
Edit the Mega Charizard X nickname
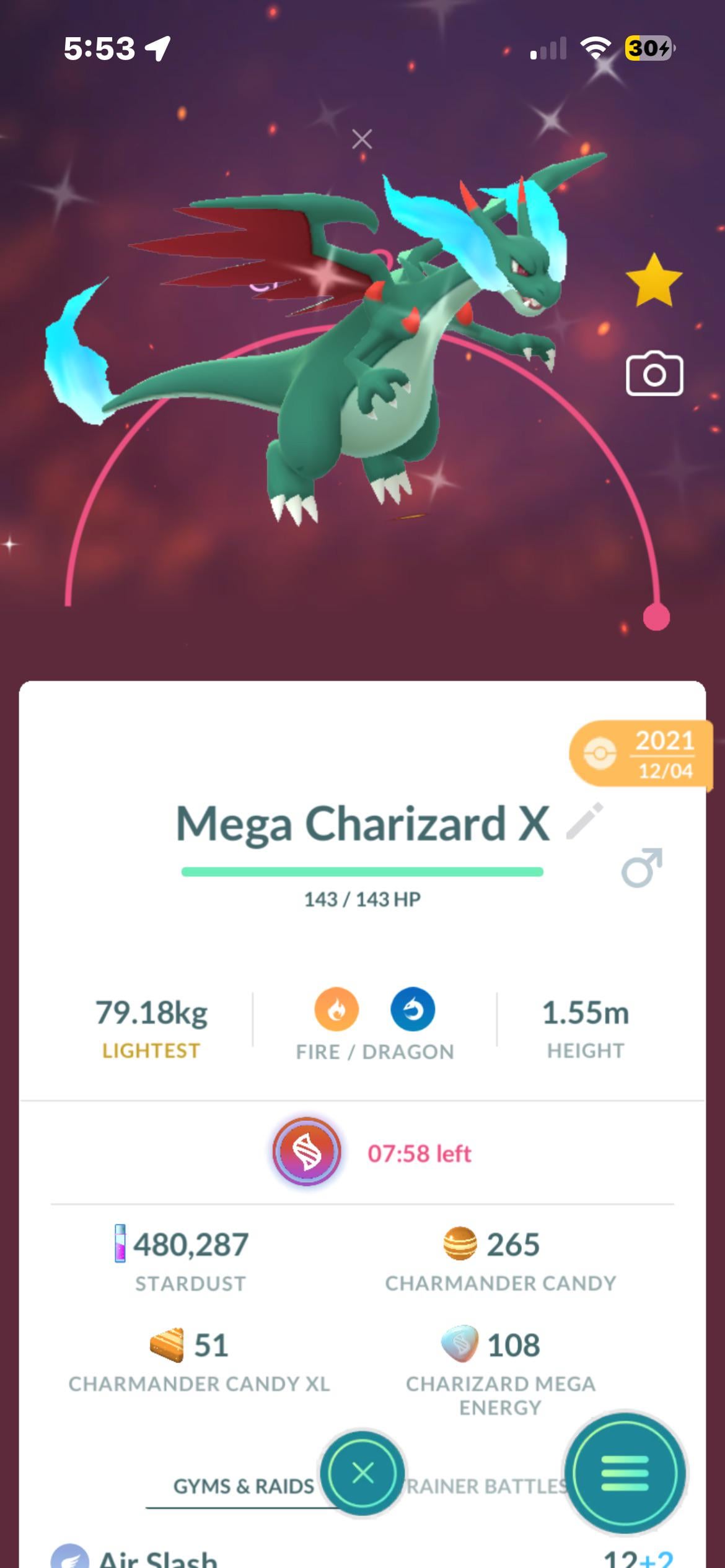point(584,821)
